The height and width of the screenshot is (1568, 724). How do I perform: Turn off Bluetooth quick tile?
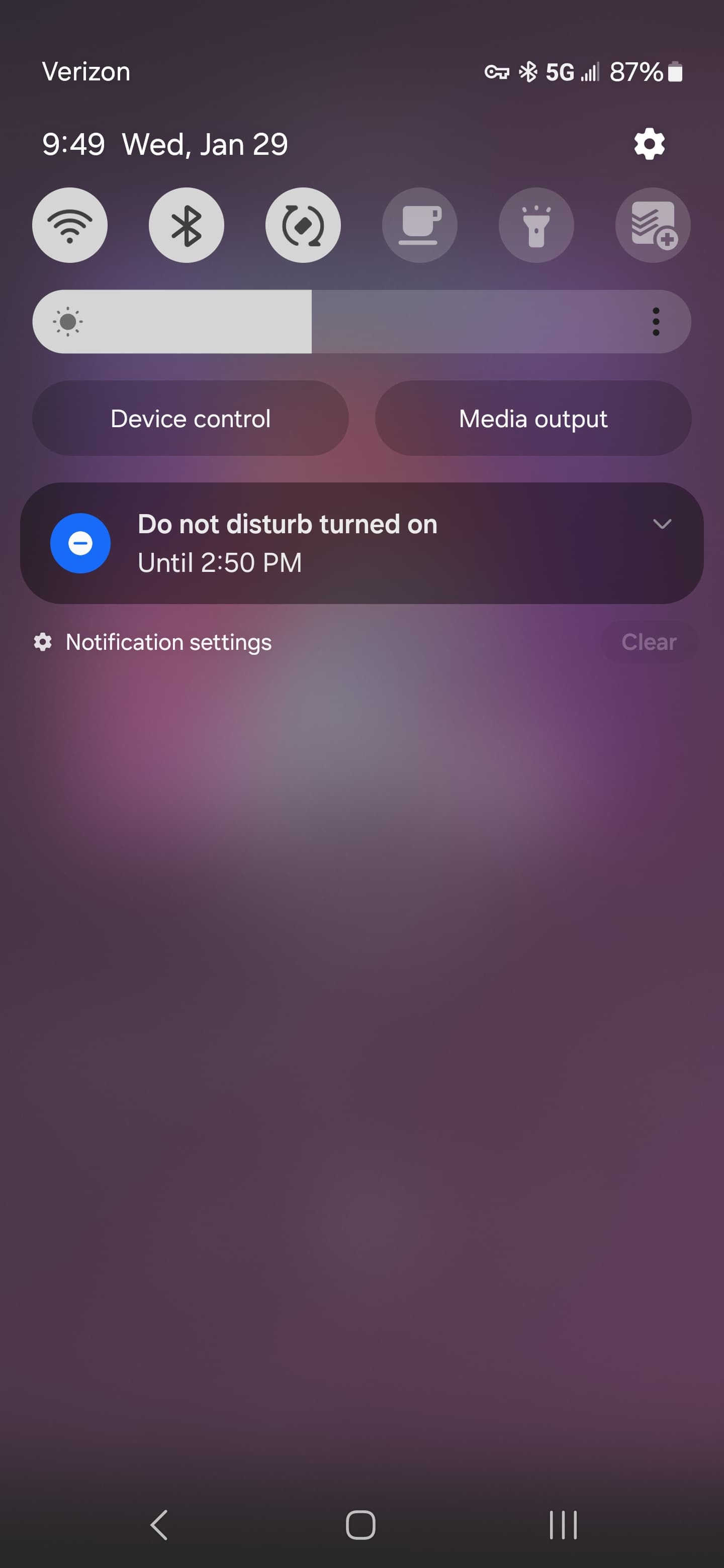187,225
